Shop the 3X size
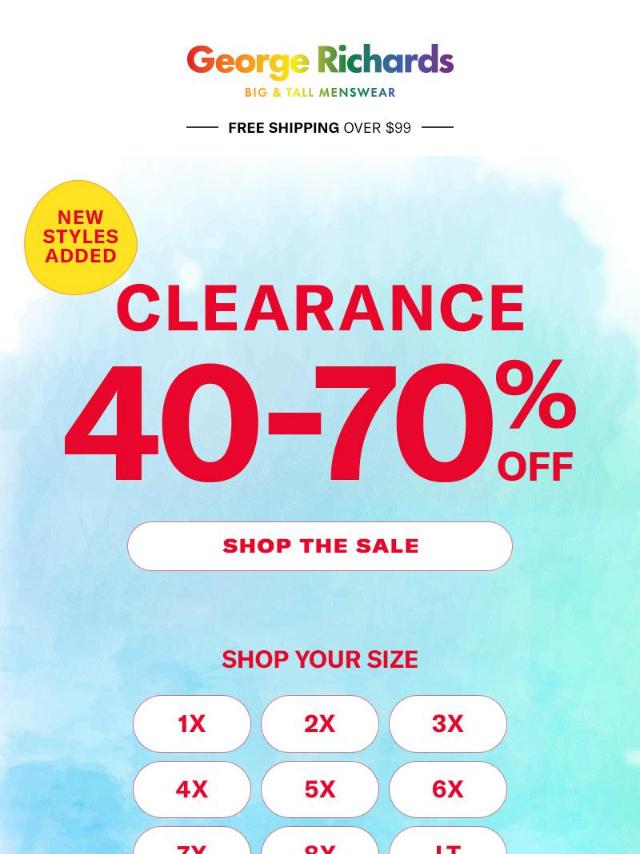 tap(447, 724)
